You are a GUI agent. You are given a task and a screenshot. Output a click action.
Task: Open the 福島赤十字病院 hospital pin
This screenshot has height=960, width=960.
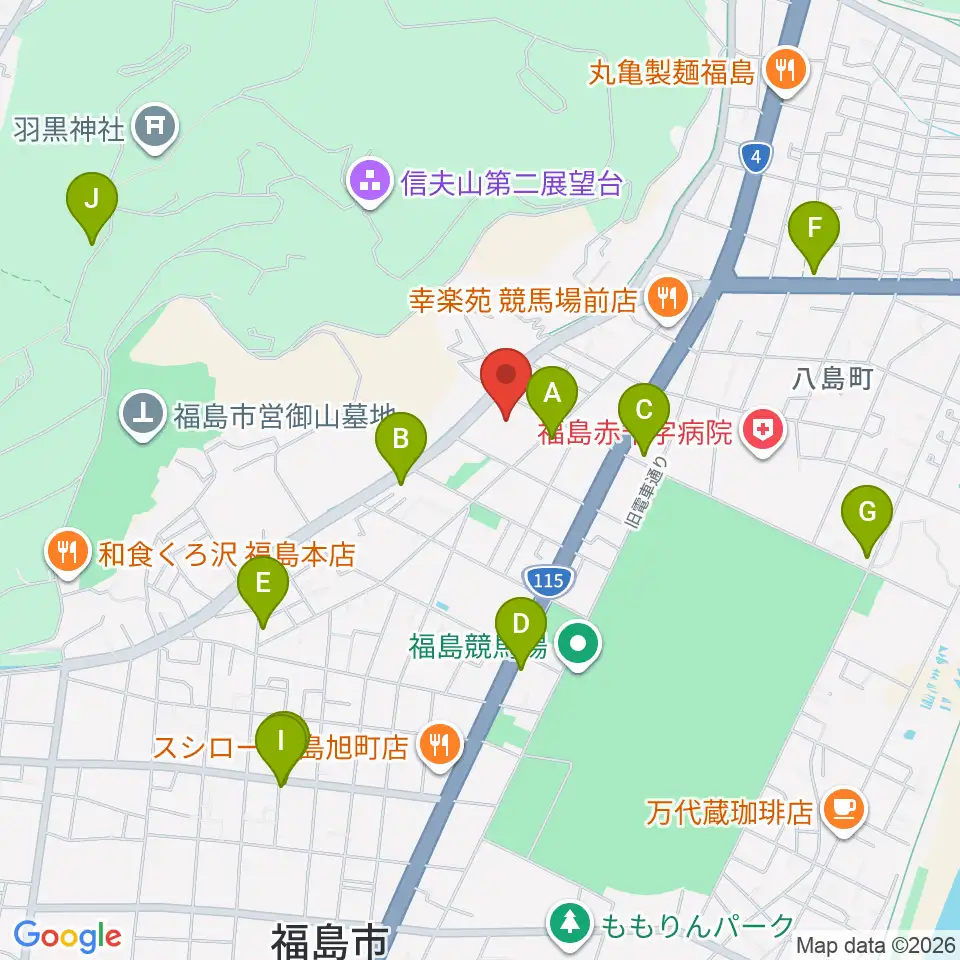coord(762,432)
